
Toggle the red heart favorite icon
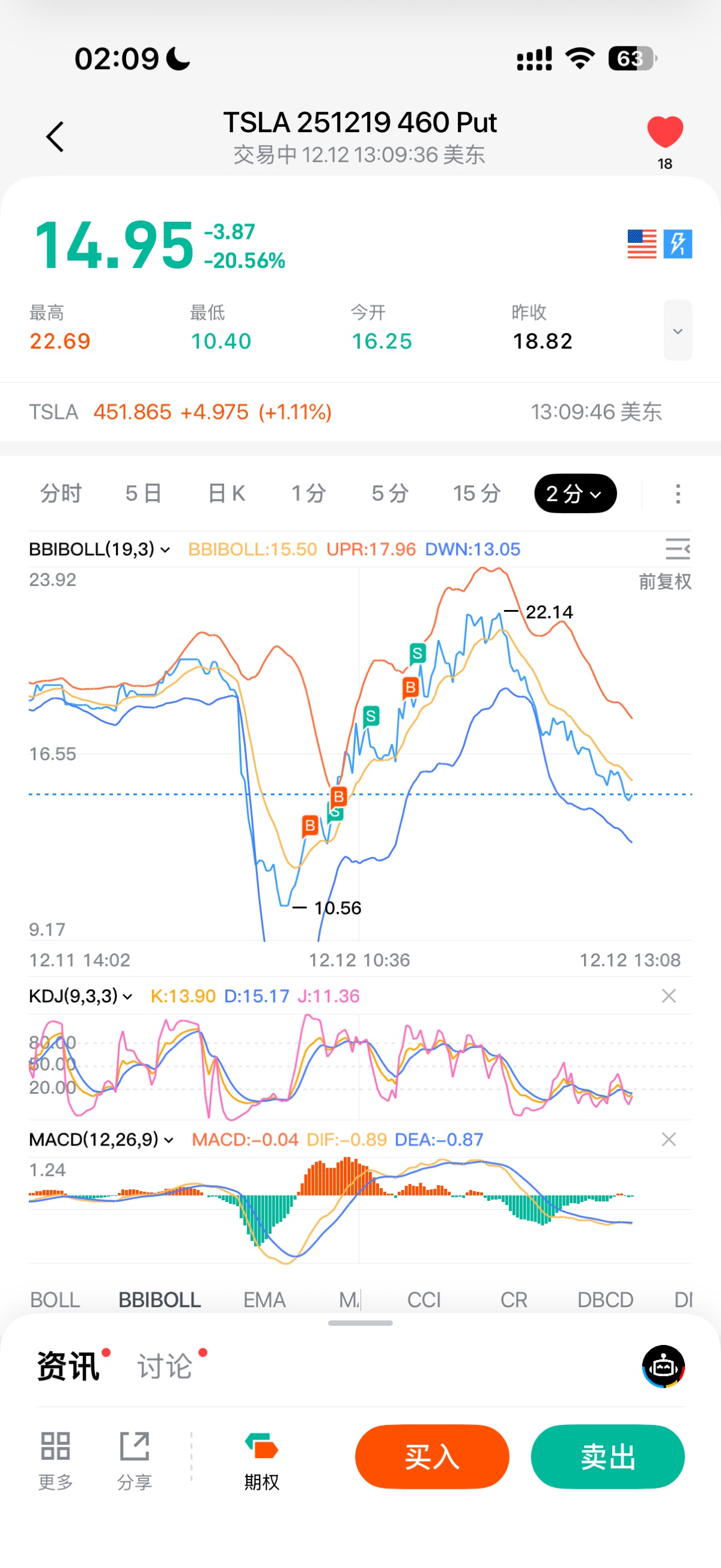[665, 132]
